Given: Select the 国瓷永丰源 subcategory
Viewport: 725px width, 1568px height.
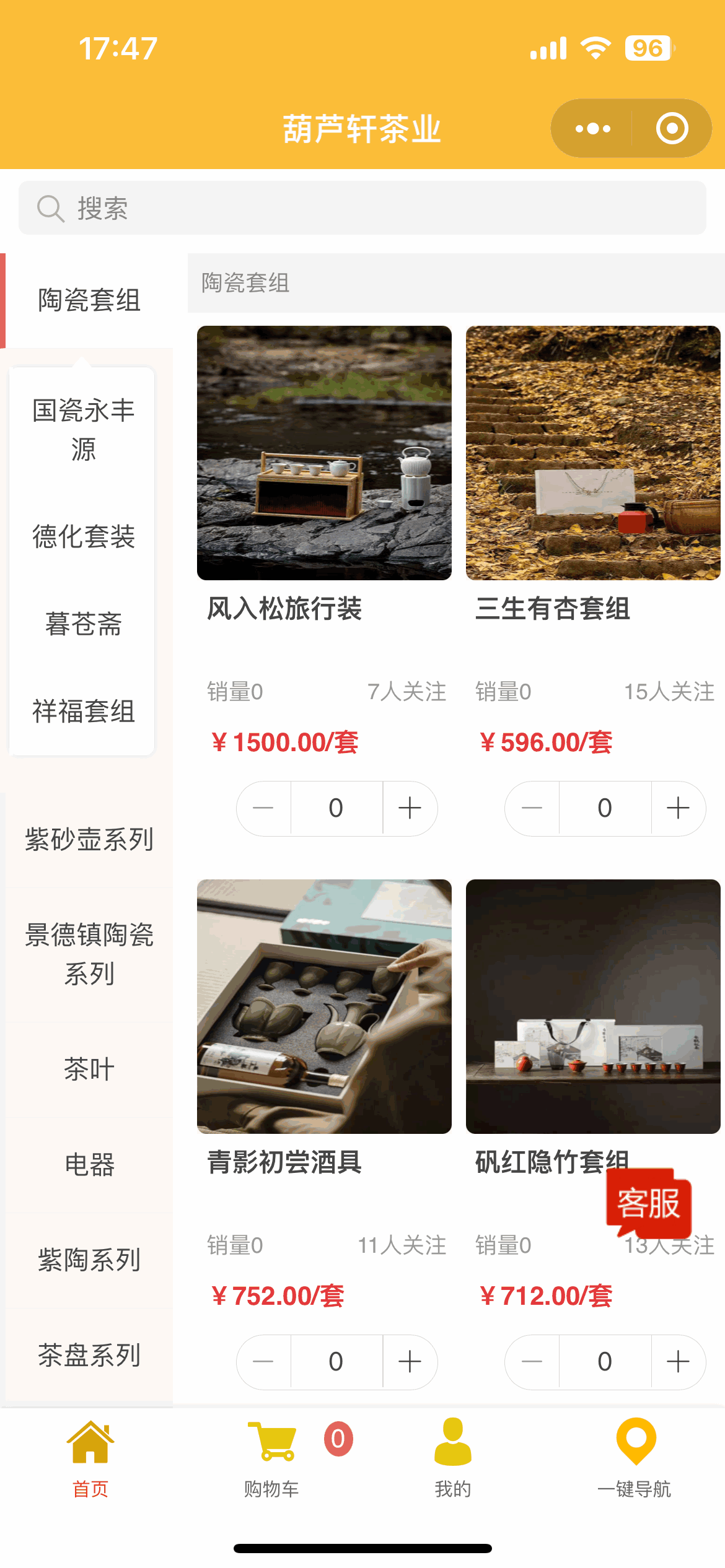Looking at the screenshot, I should tap(83, 429).
